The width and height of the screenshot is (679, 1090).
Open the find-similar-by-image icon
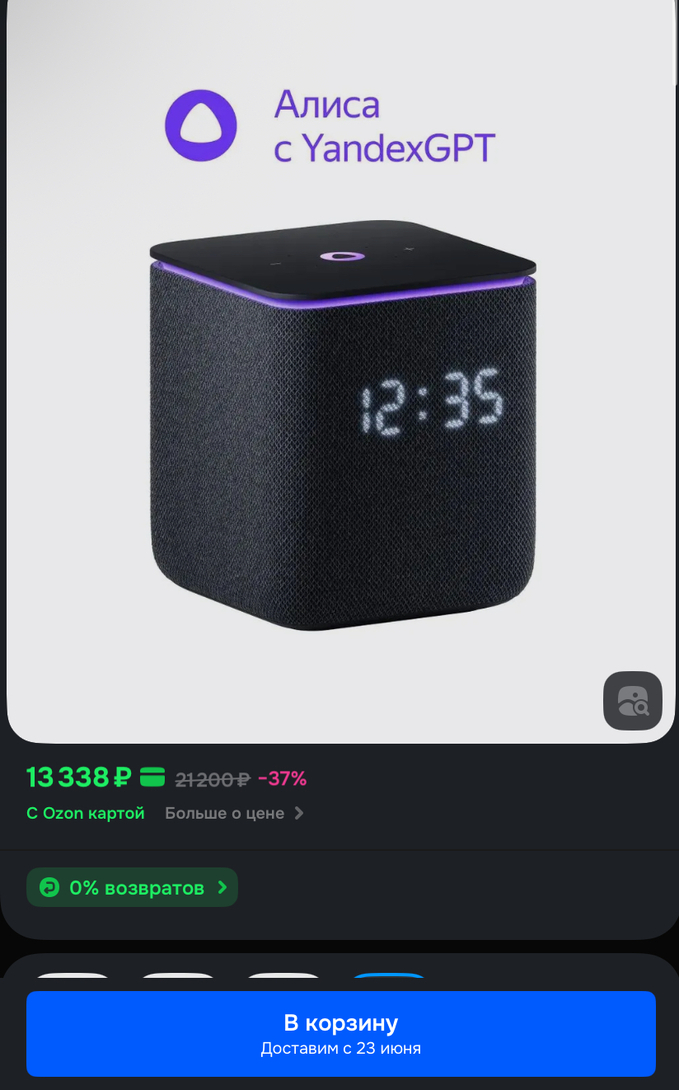[632, 701]
